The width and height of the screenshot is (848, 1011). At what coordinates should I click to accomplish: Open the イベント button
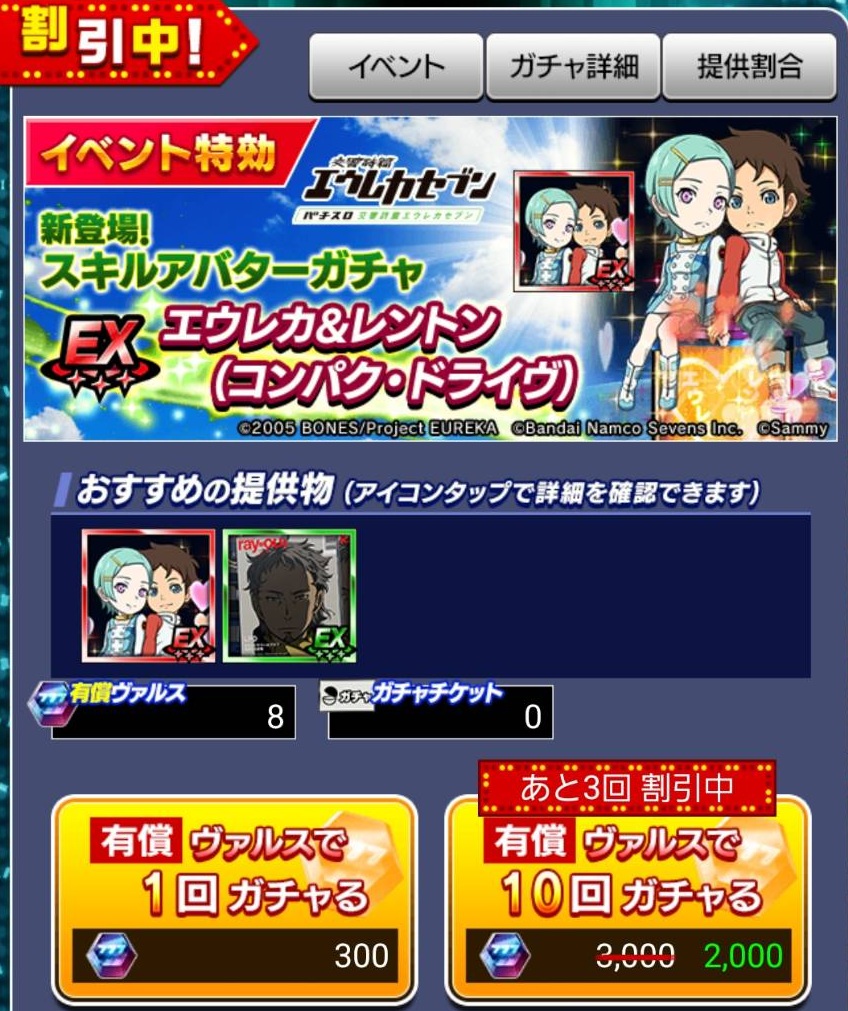click(x=396, y=67)
